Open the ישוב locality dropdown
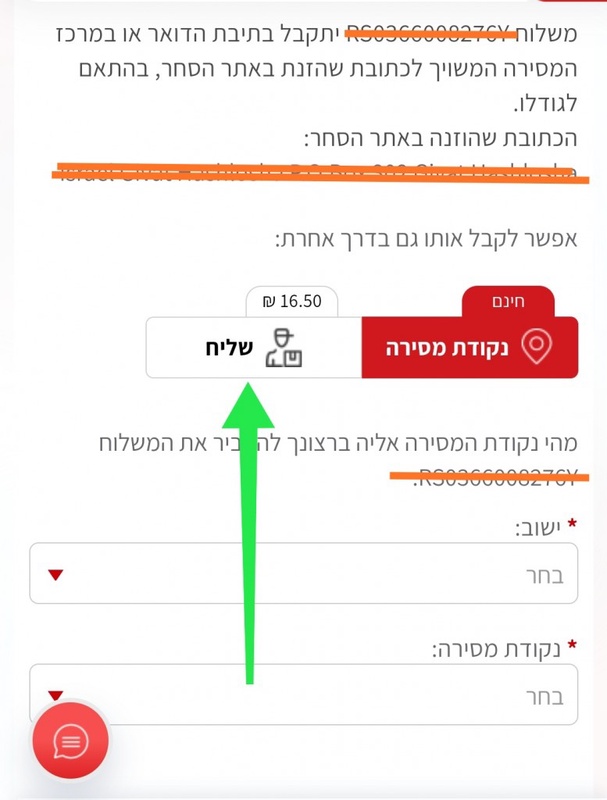607x800 pixels. coord(303,574)
